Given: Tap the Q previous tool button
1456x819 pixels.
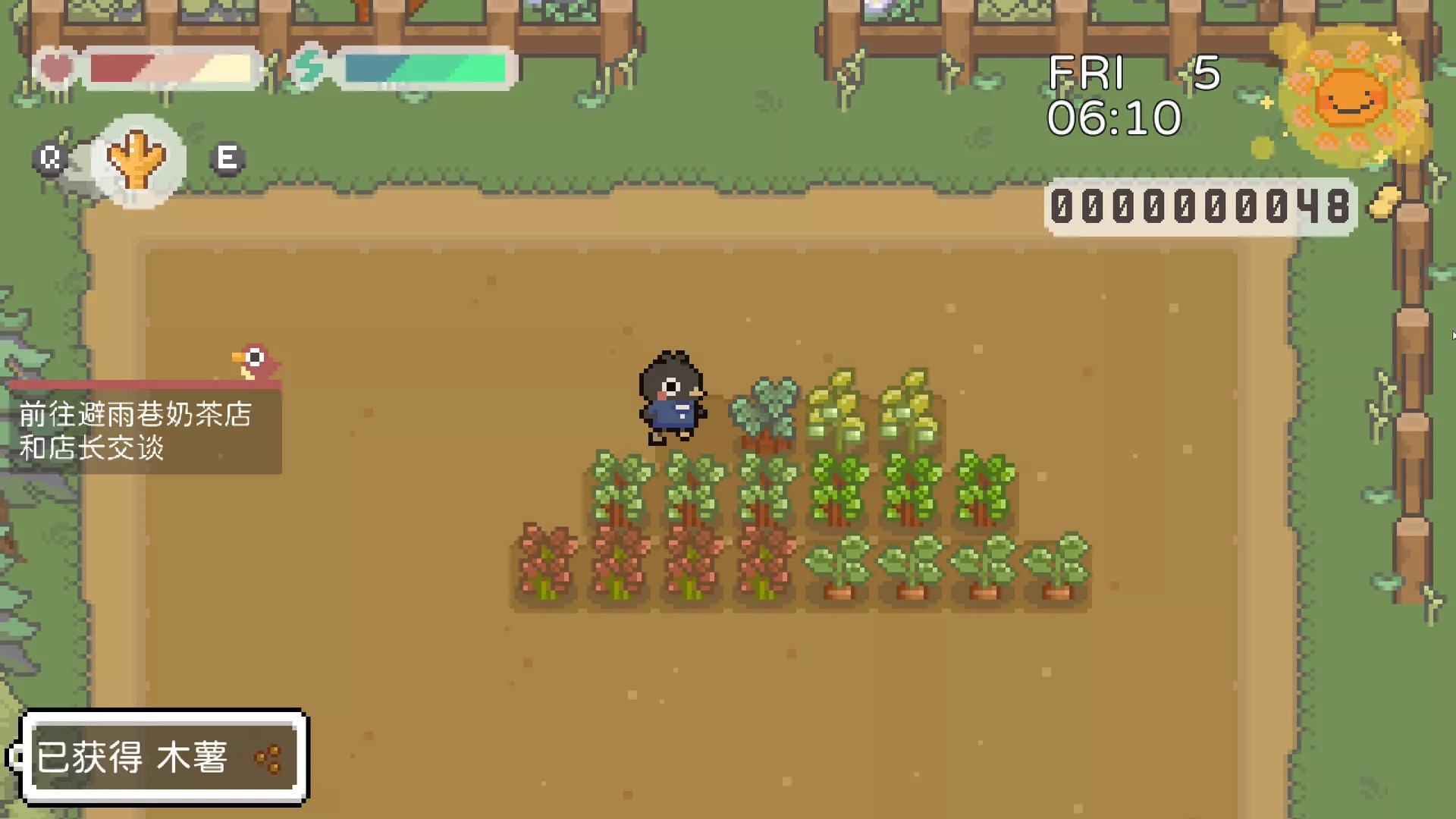Looking at the screenshot, I should (x=50, y=158).
